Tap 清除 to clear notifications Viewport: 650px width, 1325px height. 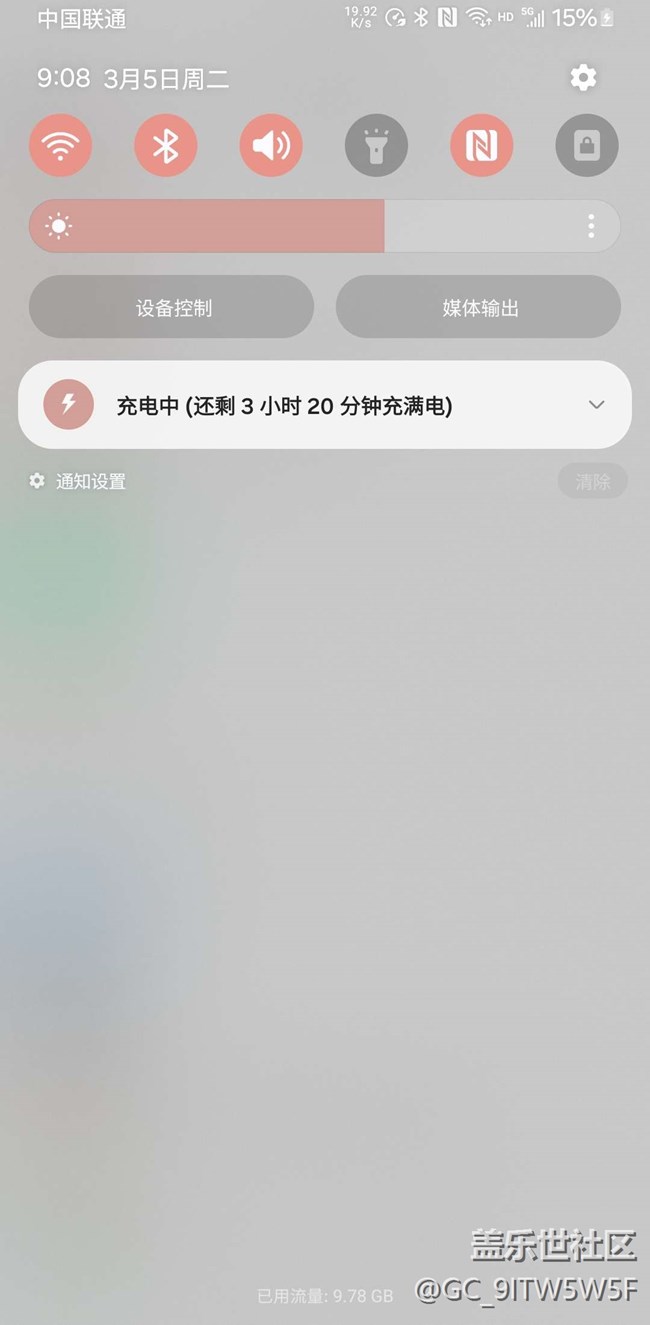(x=592, y=482)
